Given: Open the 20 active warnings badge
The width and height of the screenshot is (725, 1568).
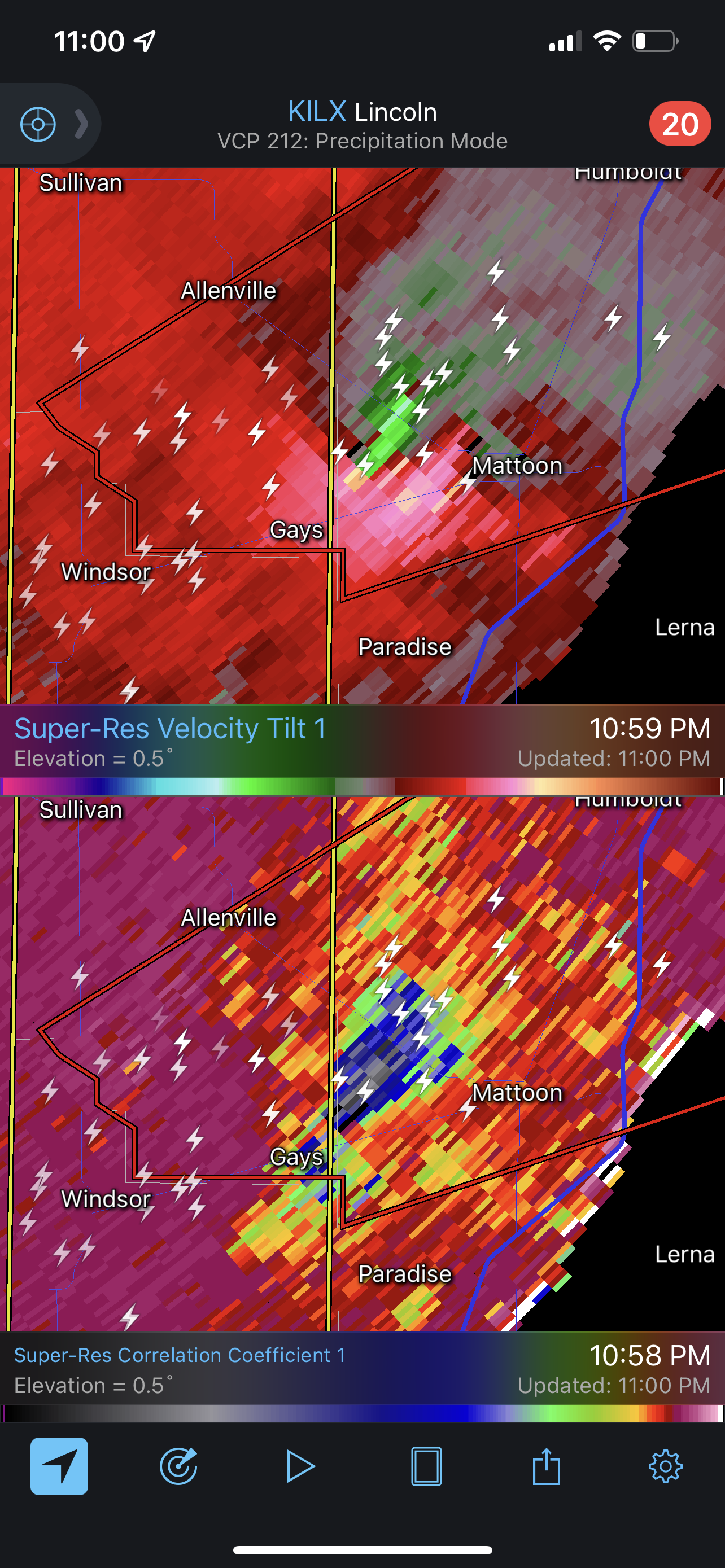Looking at the screenshot, I should pyautogui.click(x=679, y=124).
